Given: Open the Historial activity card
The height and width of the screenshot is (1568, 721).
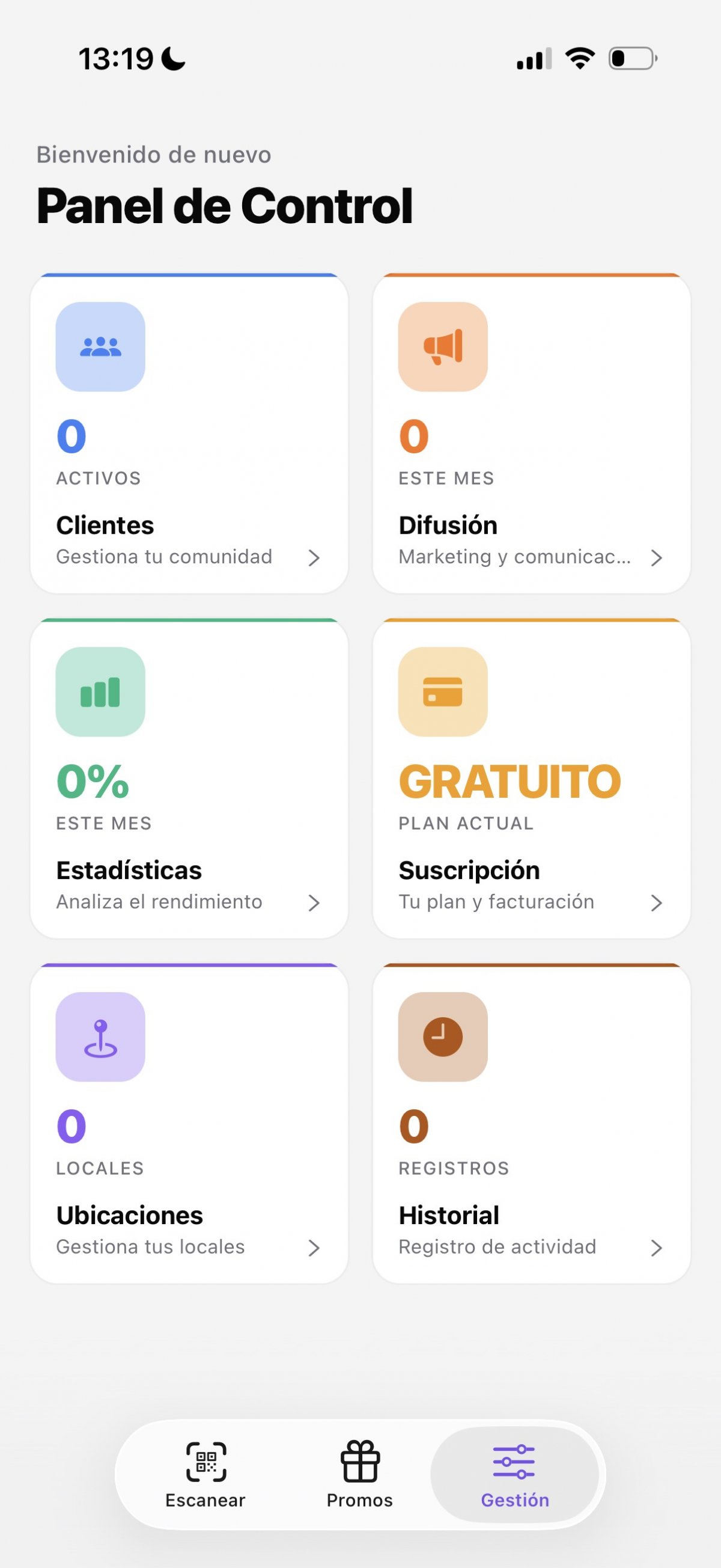Looking at the screenshot, I should 531,1124.
